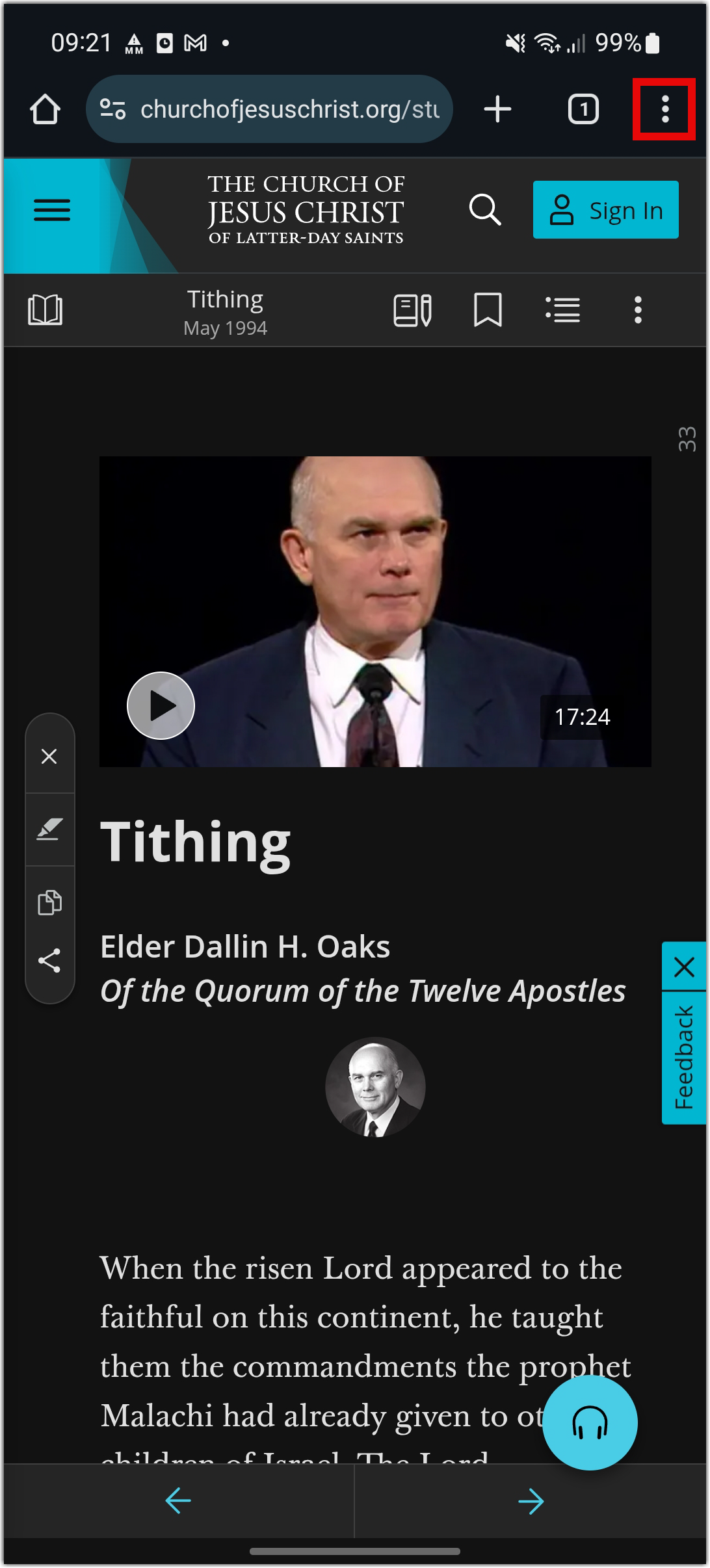Play the Tithing talk video
710x1568 pixels.
161,705
